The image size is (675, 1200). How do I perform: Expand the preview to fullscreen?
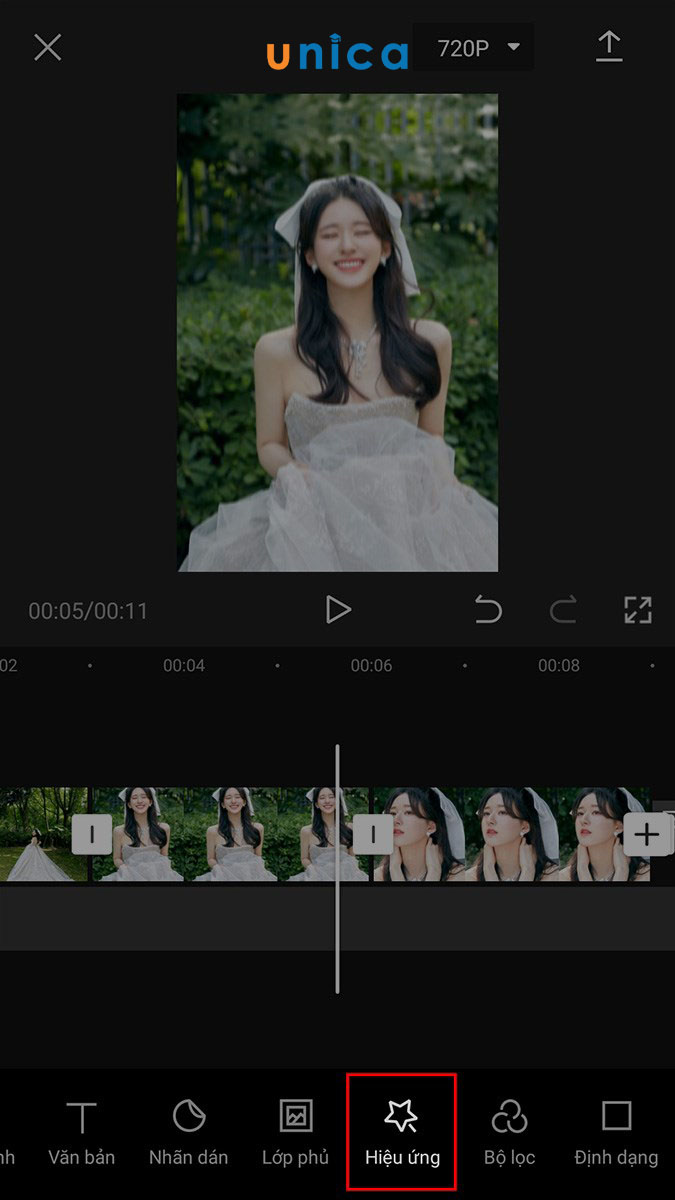point(637,609)
